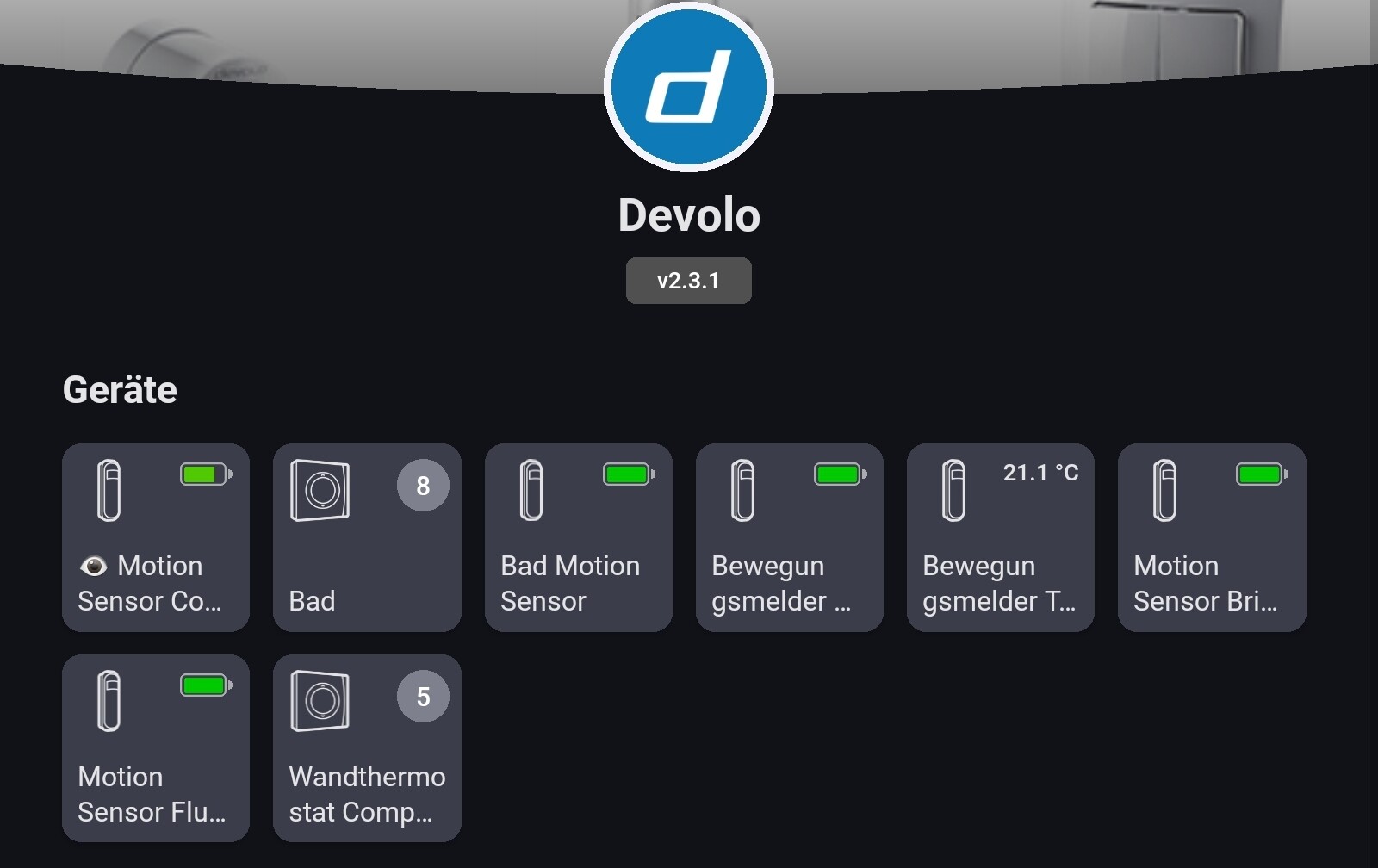Tap the v2.3.1 version badge

click(688, 281)
